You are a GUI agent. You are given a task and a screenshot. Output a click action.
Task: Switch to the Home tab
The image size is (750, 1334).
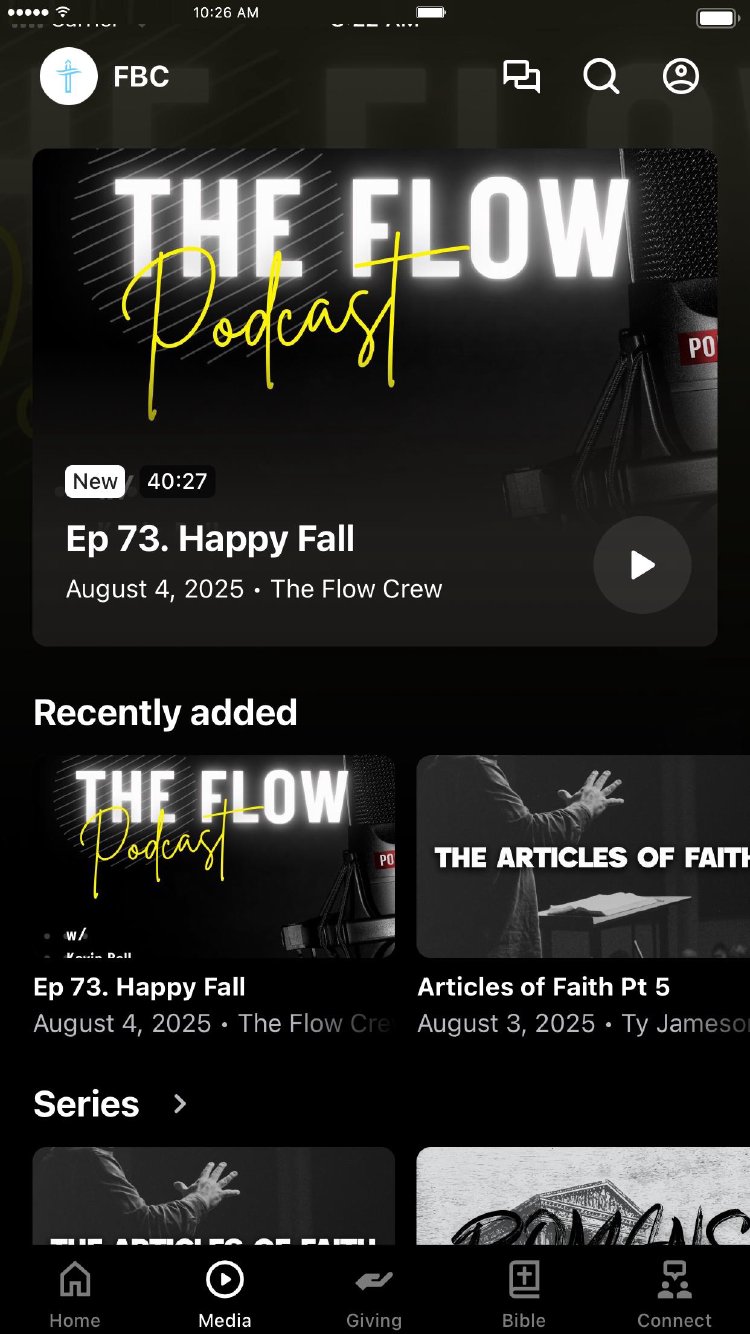click(75, 1294)
